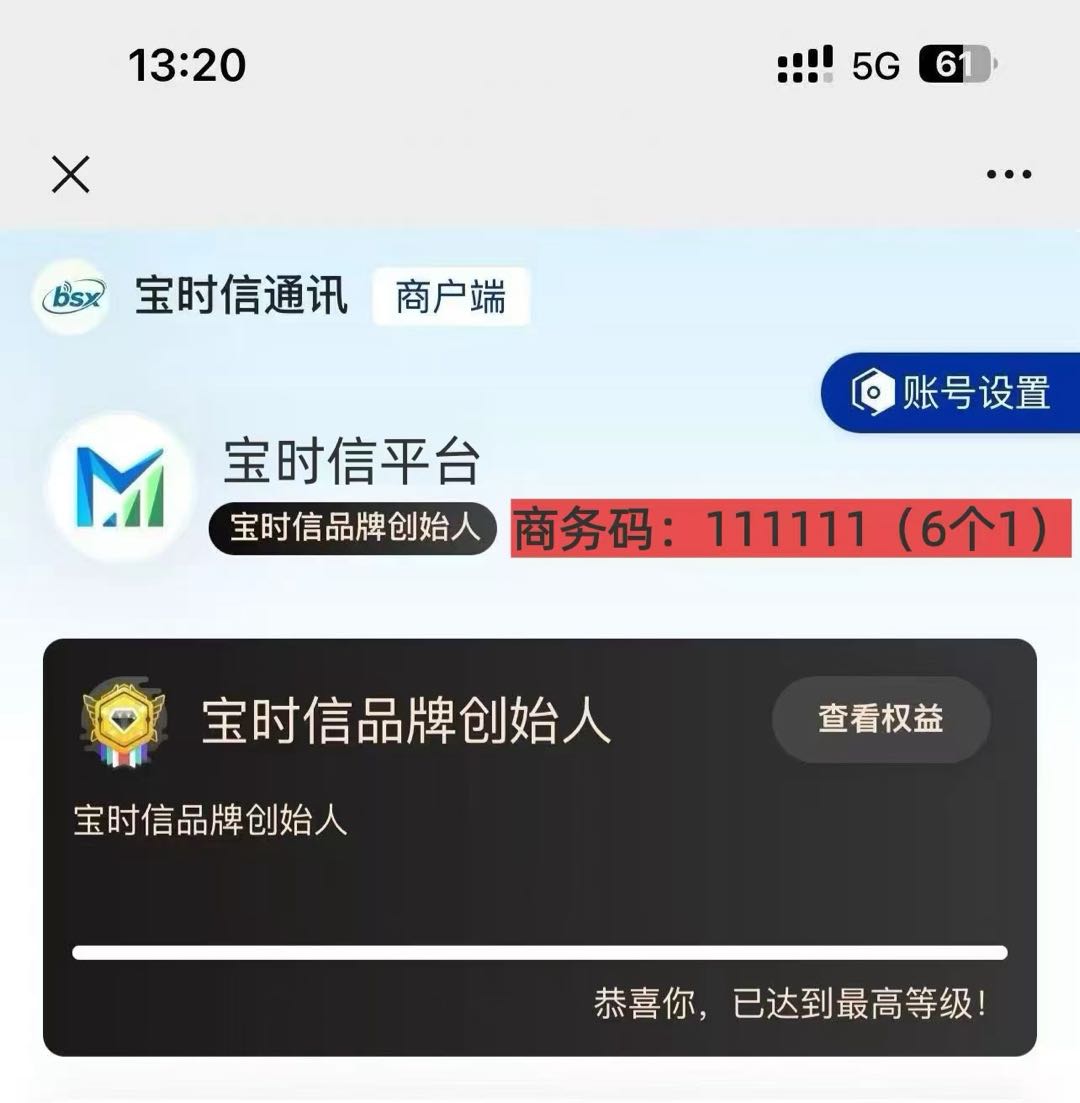The height and width of the screenshot is (1103, 1080).
Task: Click the bsx company logo icon
Action: click(x=70, y=295)
